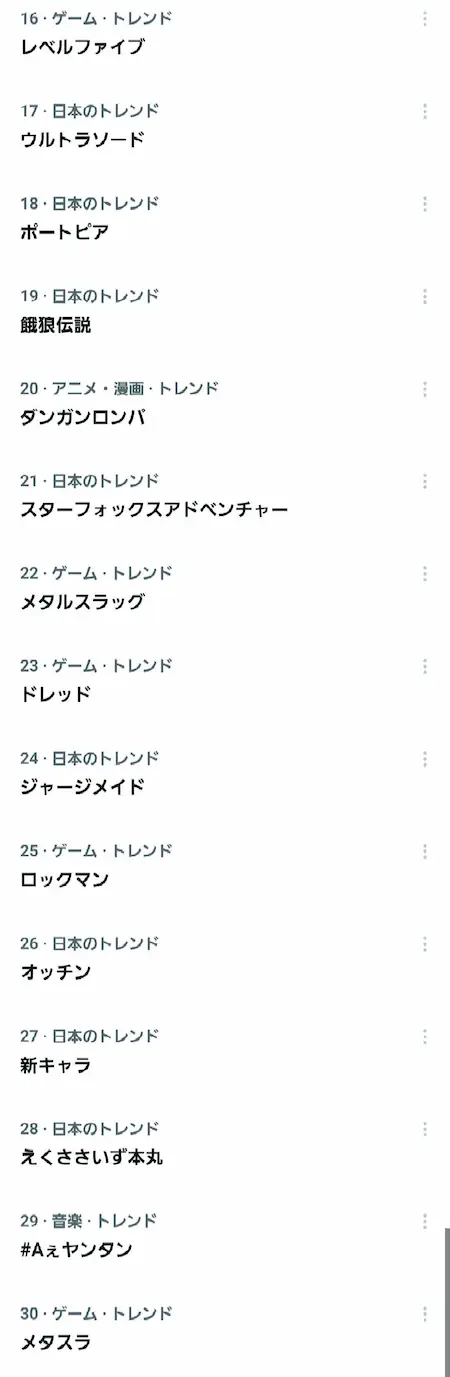Open the #Aぇヤンタン hashtag trend
Viewport: 450px width, 1377px height.
click(225, 1235)
